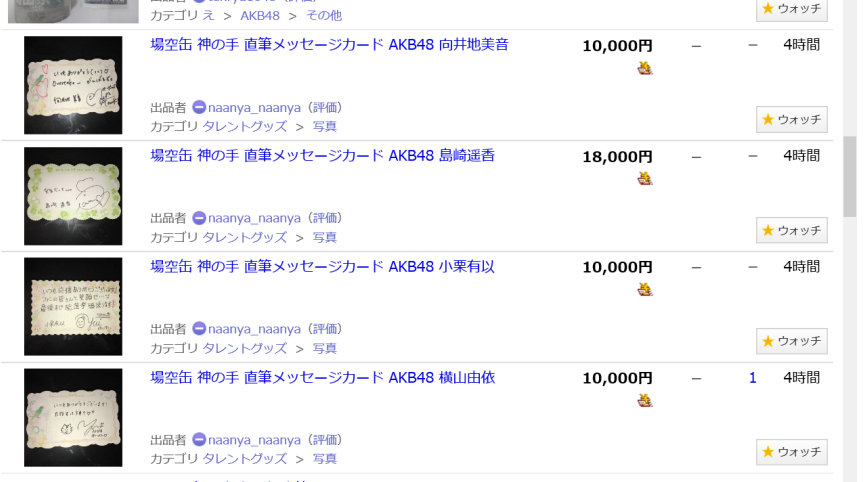Add 横山由依 item to watch list
Image resolution: width=865 pixels, height=482 pixels.
pyautogui.click(x=791, y=452)
